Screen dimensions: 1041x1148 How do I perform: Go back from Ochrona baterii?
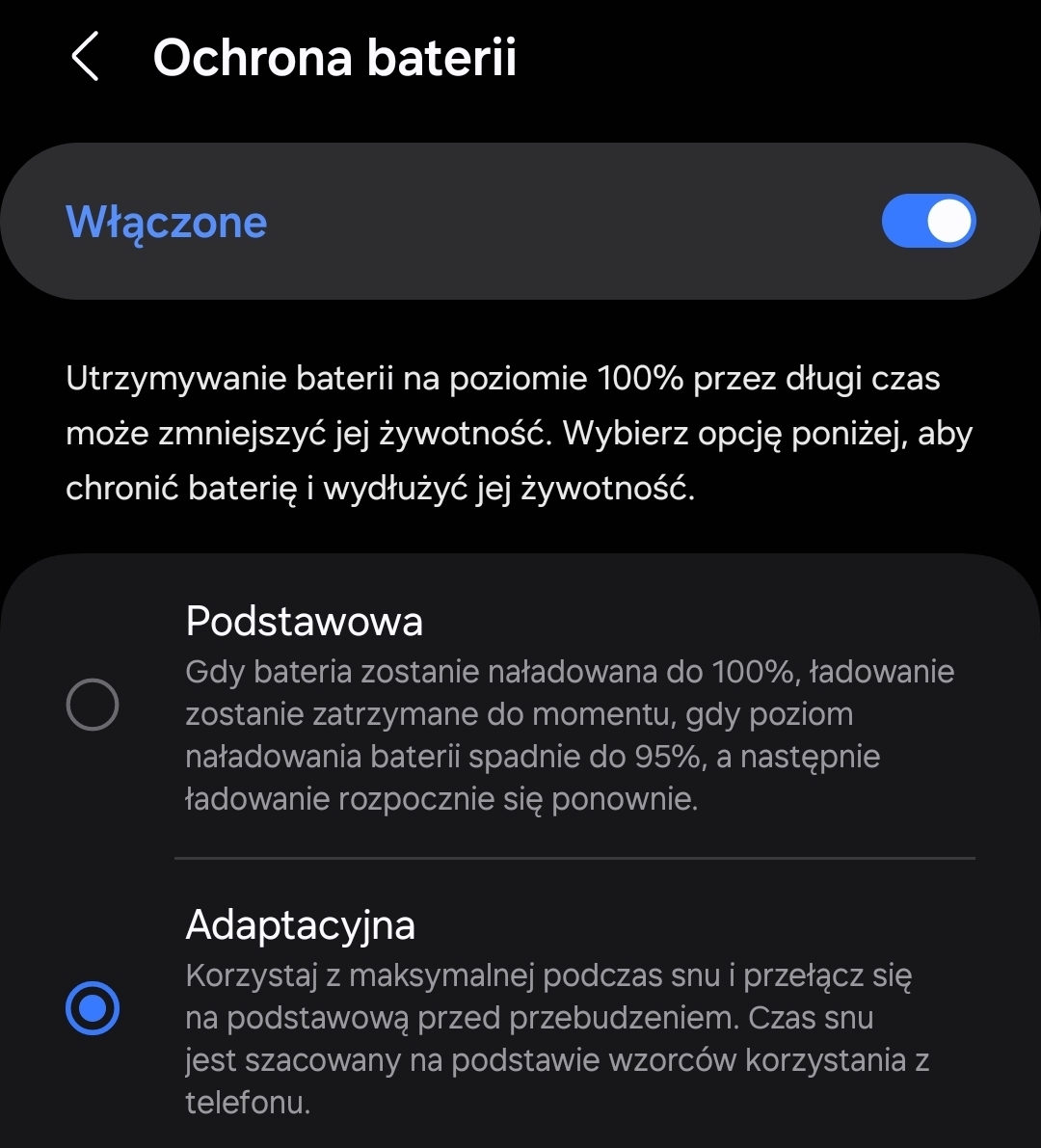(x=85, y=57)
